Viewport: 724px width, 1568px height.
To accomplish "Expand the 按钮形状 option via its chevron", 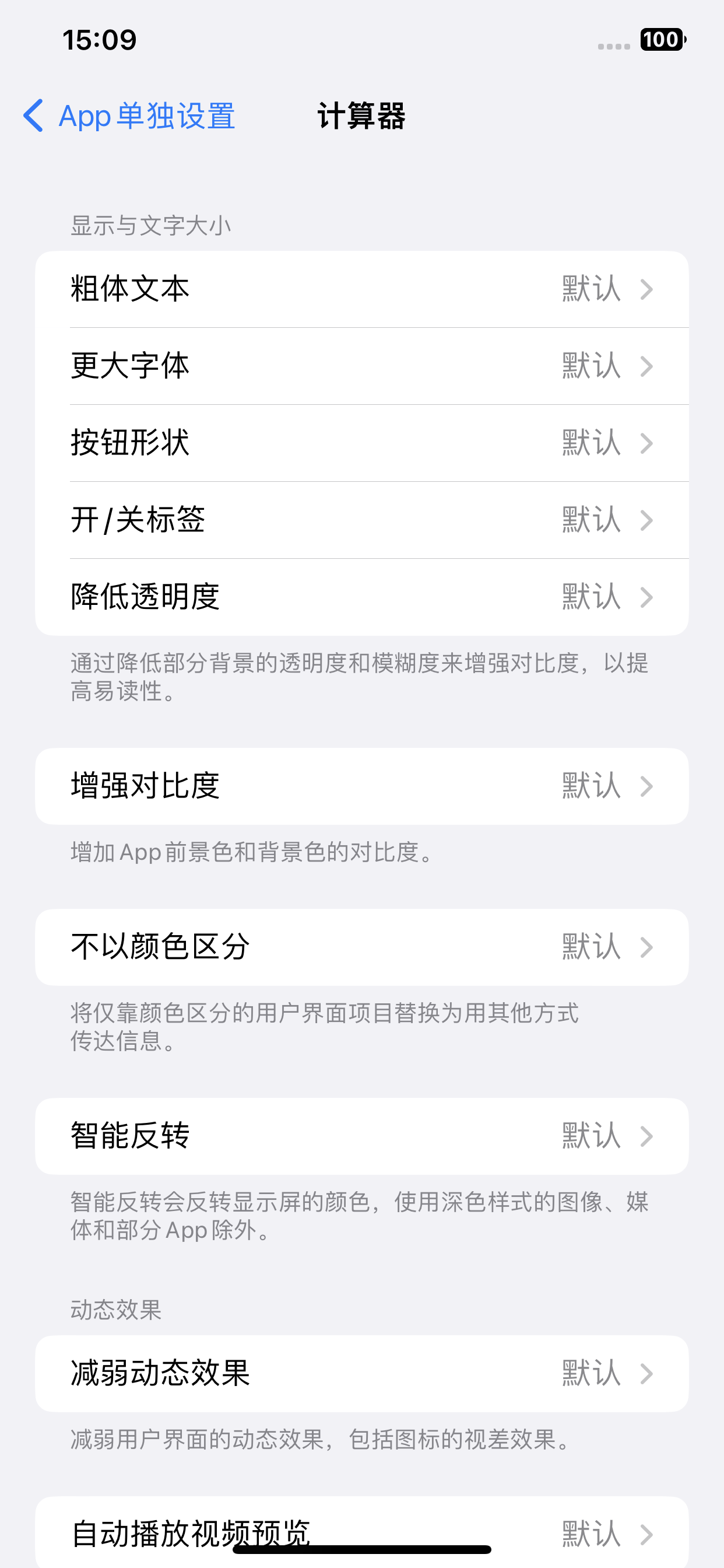I will [x=646, y=443].
